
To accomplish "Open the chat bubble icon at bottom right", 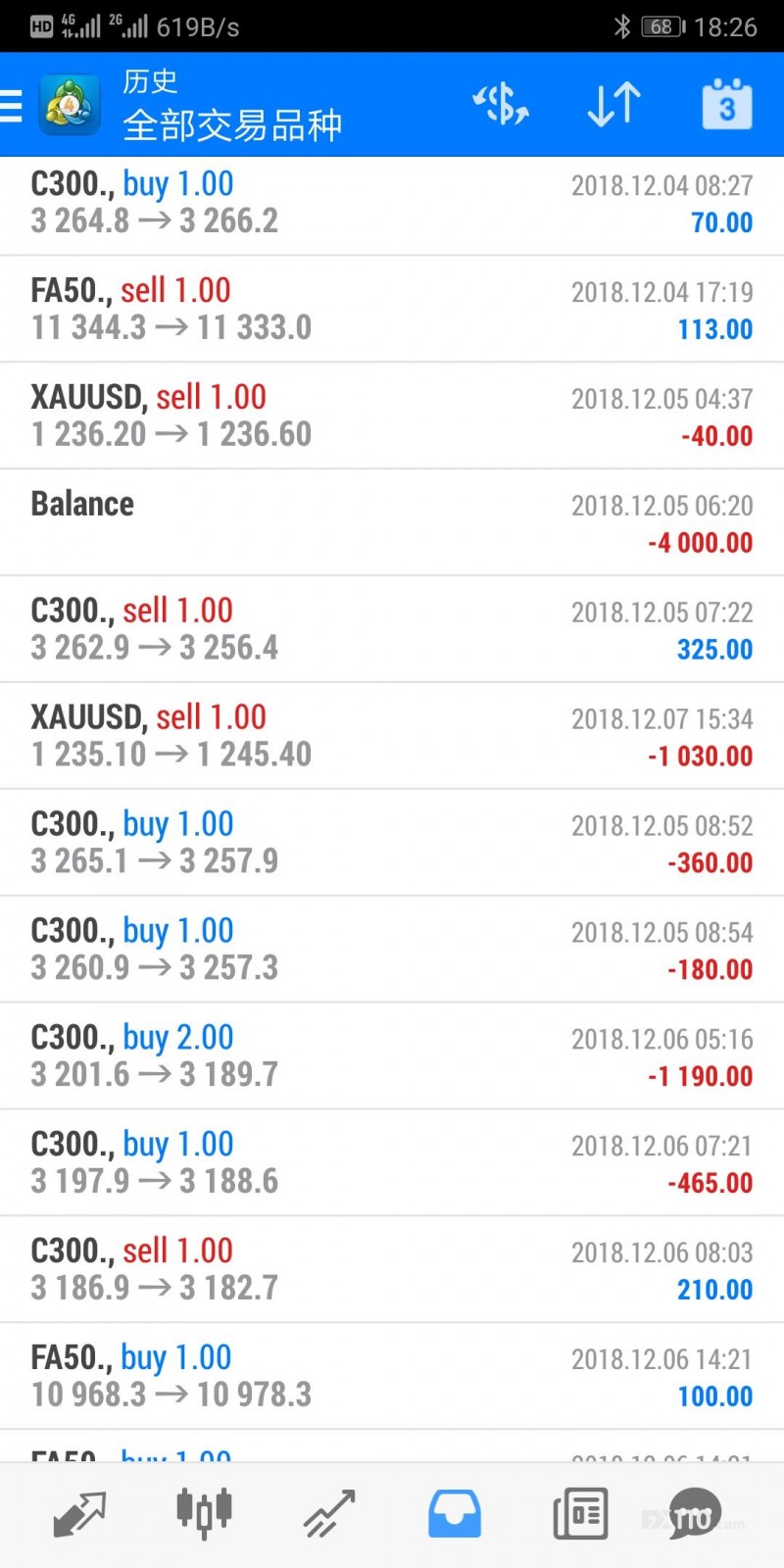I will click(x=696, y=1512).
